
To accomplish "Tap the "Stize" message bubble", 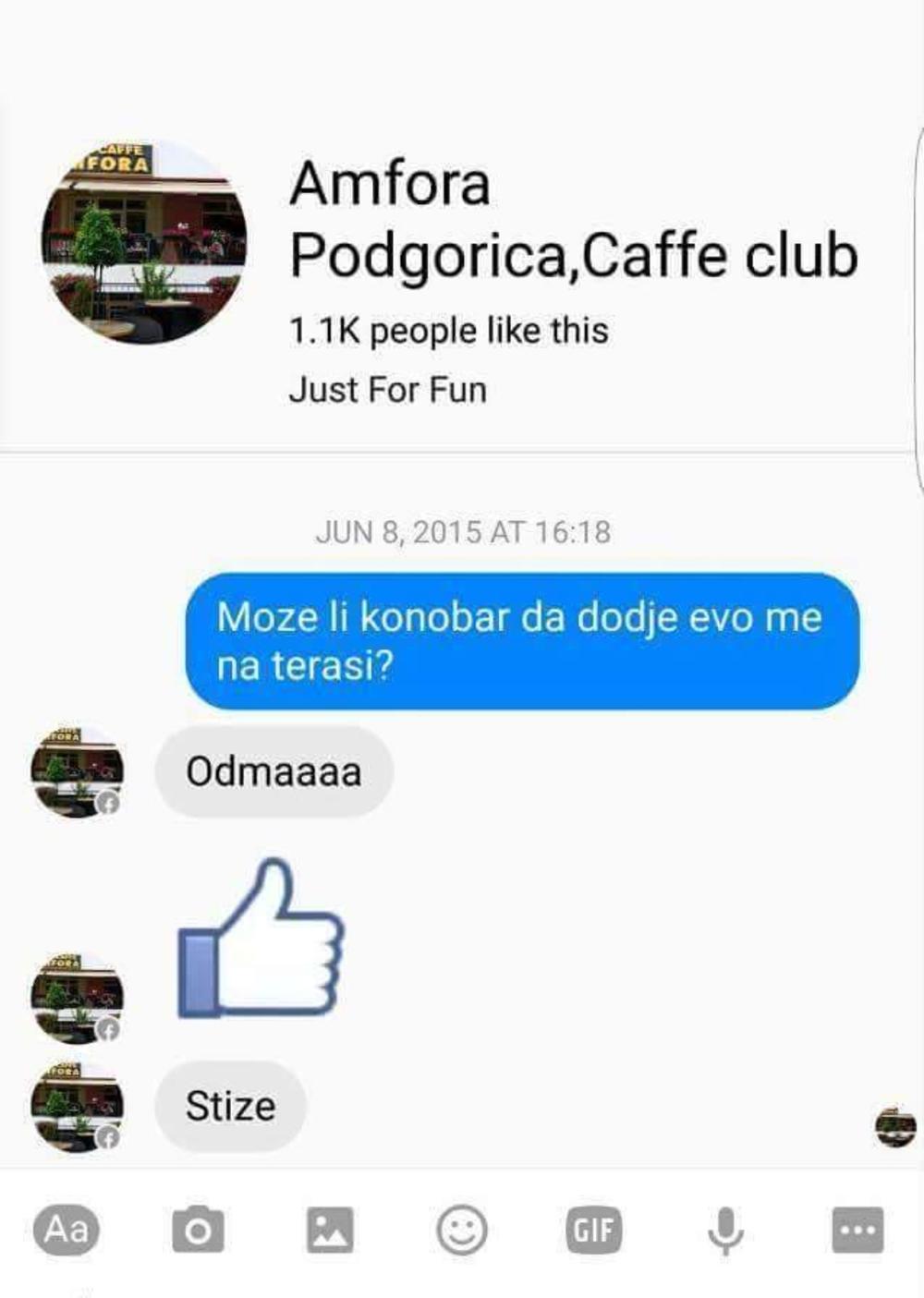I will pyautogui.click(x=230, y=1106).
